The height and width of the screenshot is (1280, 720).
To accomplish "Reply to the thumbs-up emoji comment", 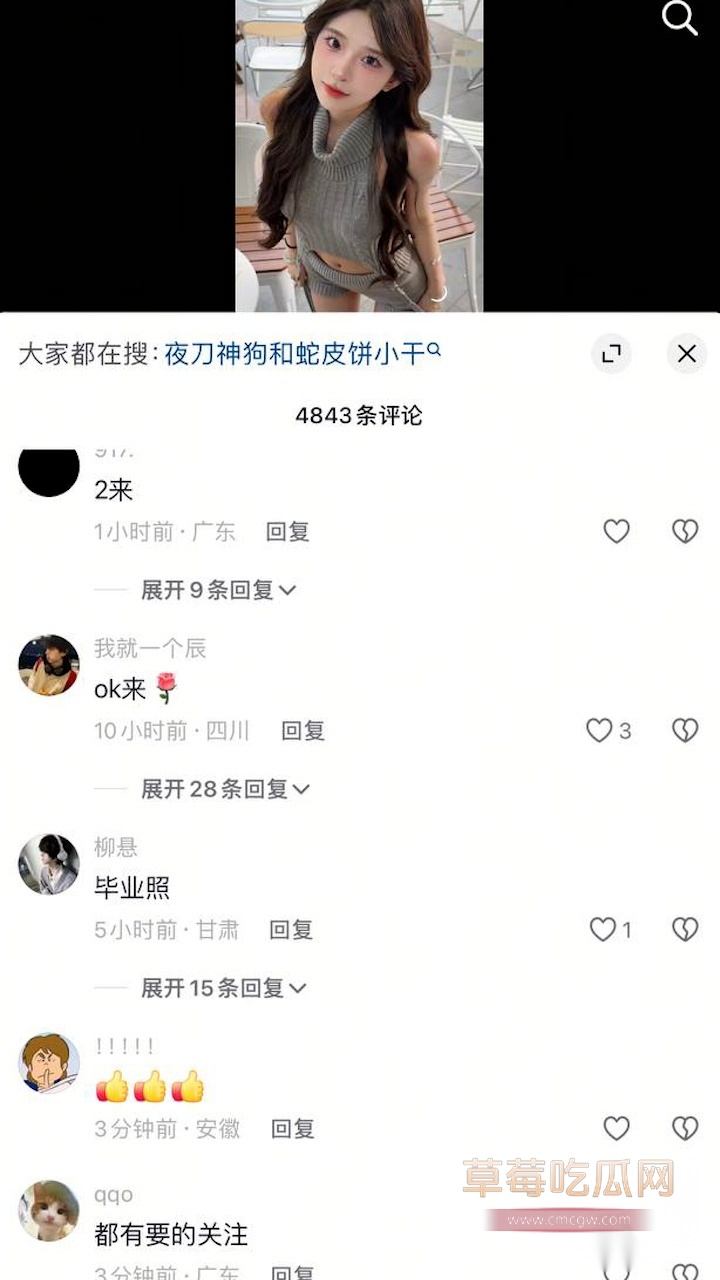I will click(x=293, y=1129).
